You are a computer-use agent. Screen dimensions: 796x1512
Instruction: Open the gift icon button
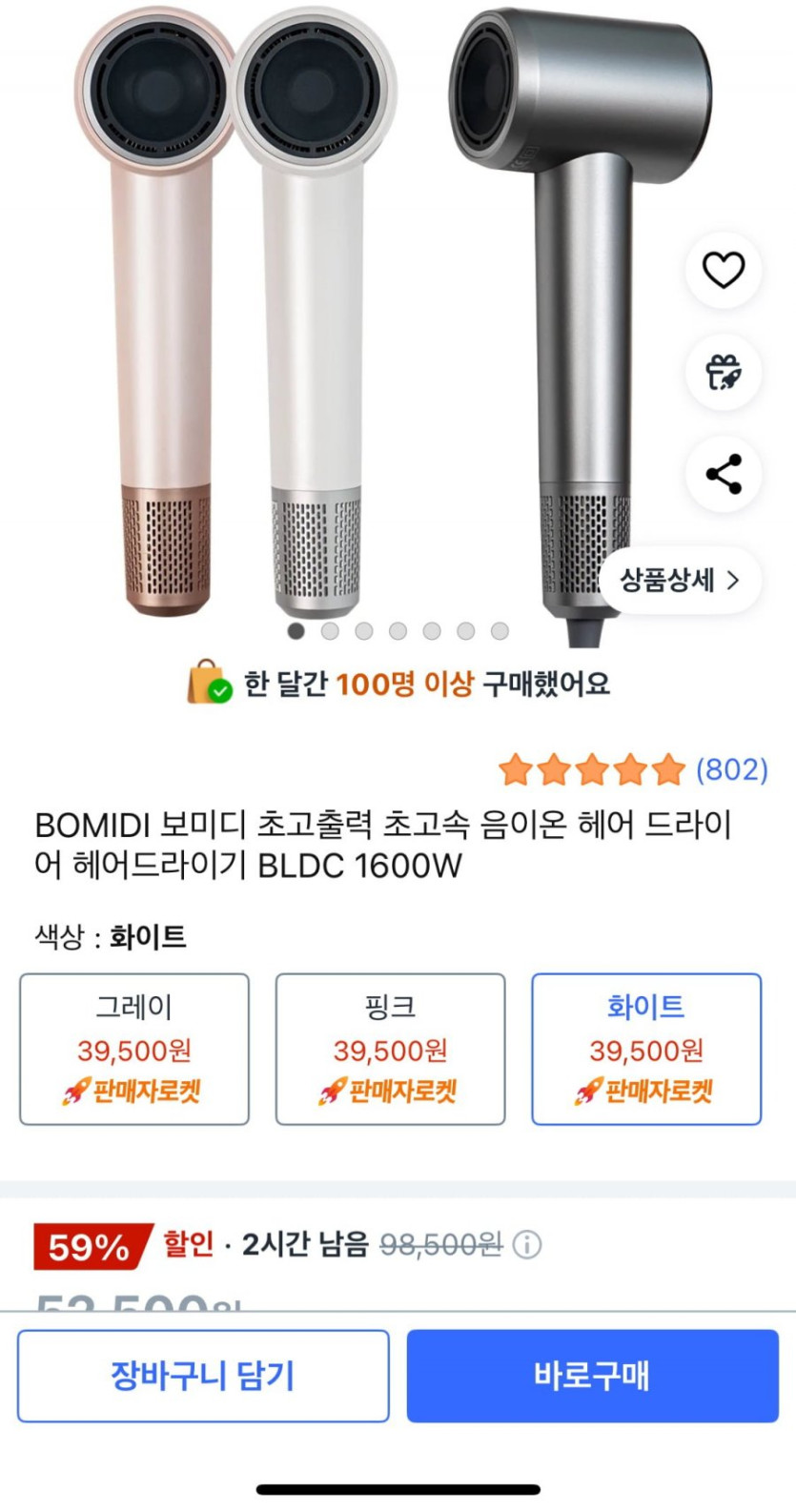point(724,372)
